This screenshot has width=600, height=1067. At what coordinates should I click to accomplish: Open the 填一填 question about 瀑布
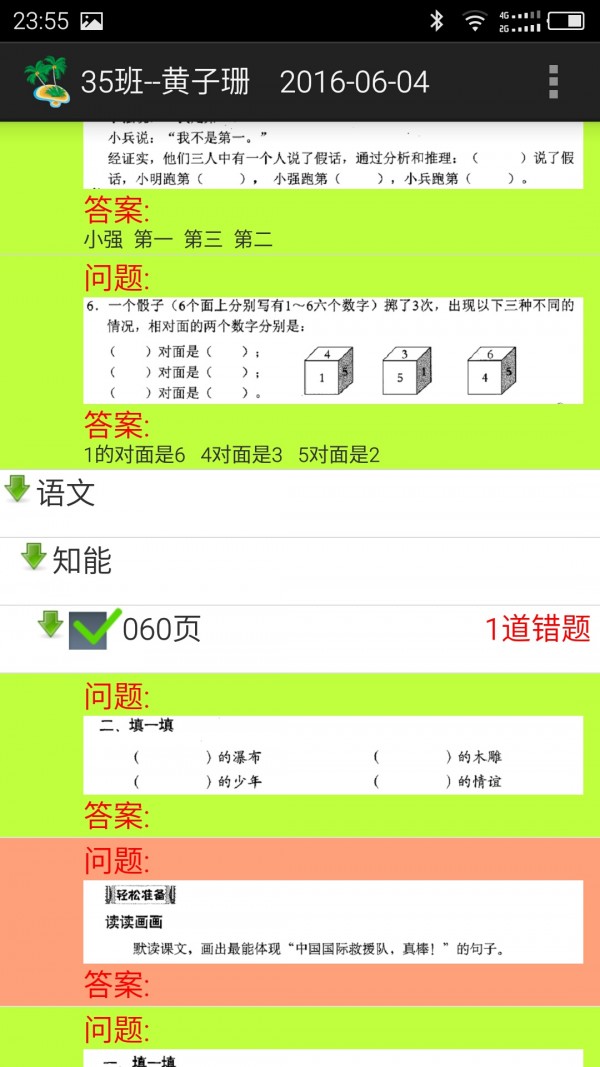tap(333, 756)
